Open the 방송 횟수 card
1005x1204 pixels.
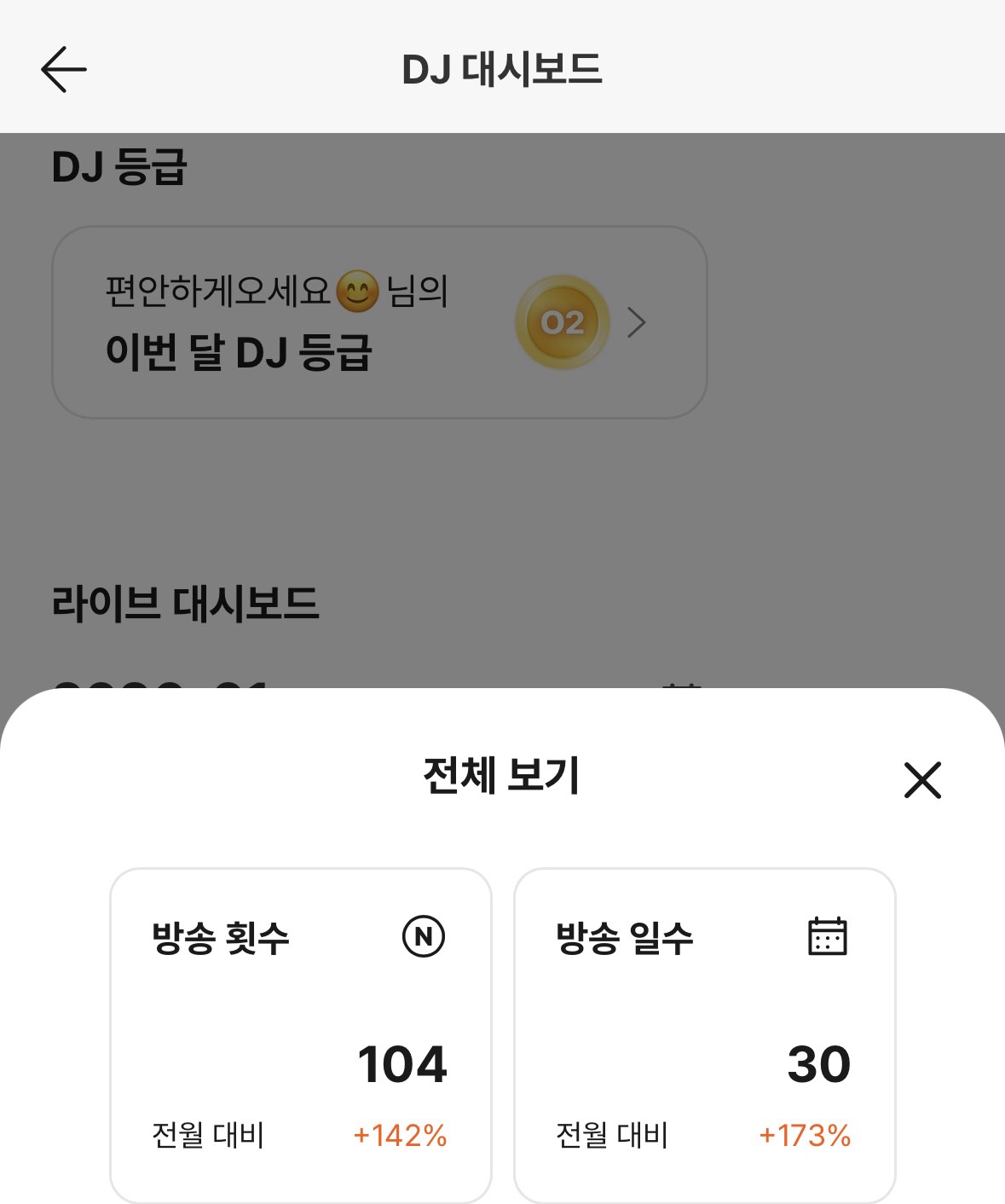[x=300, y=1034]
